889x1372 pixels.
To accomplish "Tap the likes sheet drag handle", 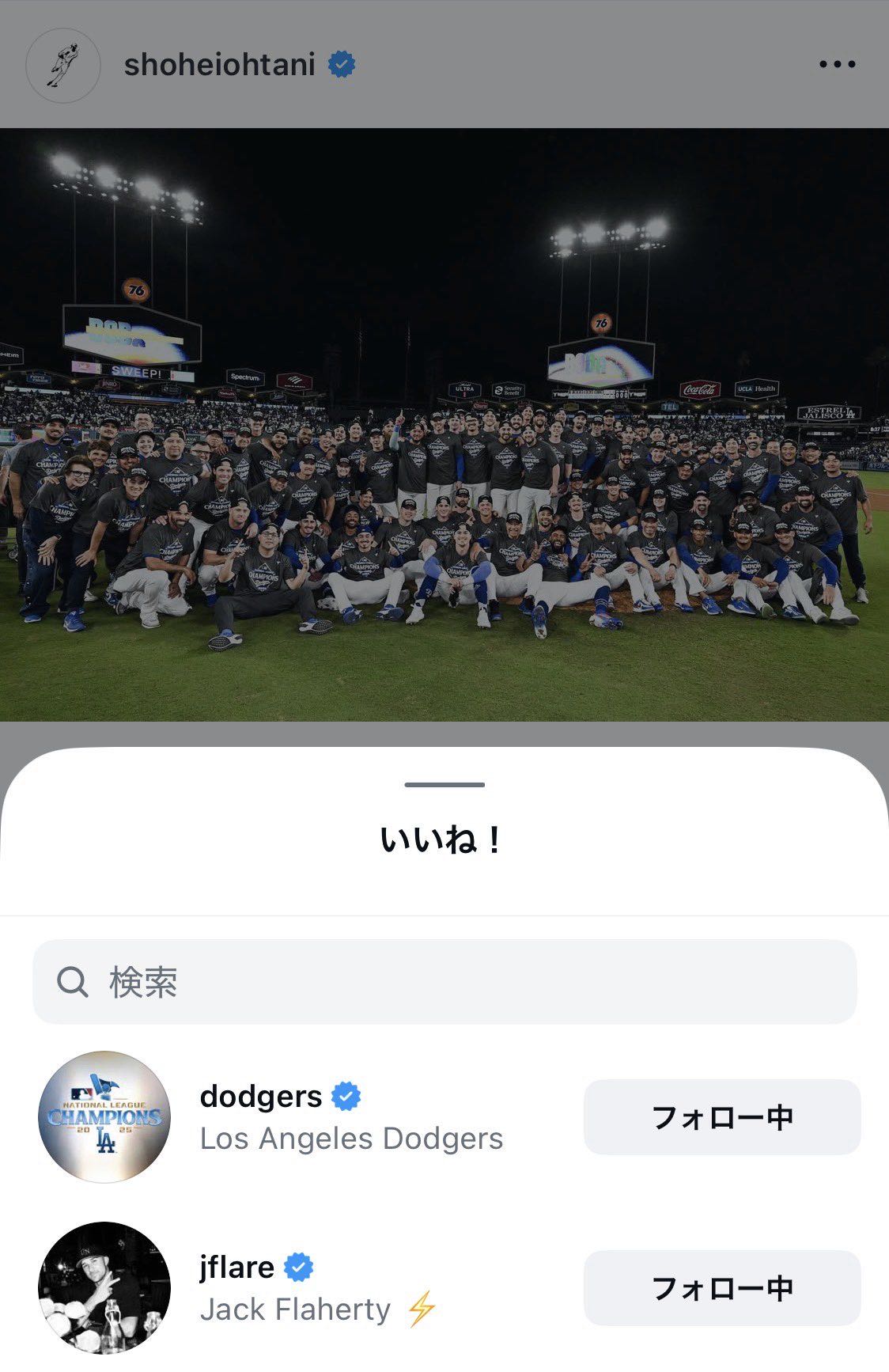I will click(444, 785).
